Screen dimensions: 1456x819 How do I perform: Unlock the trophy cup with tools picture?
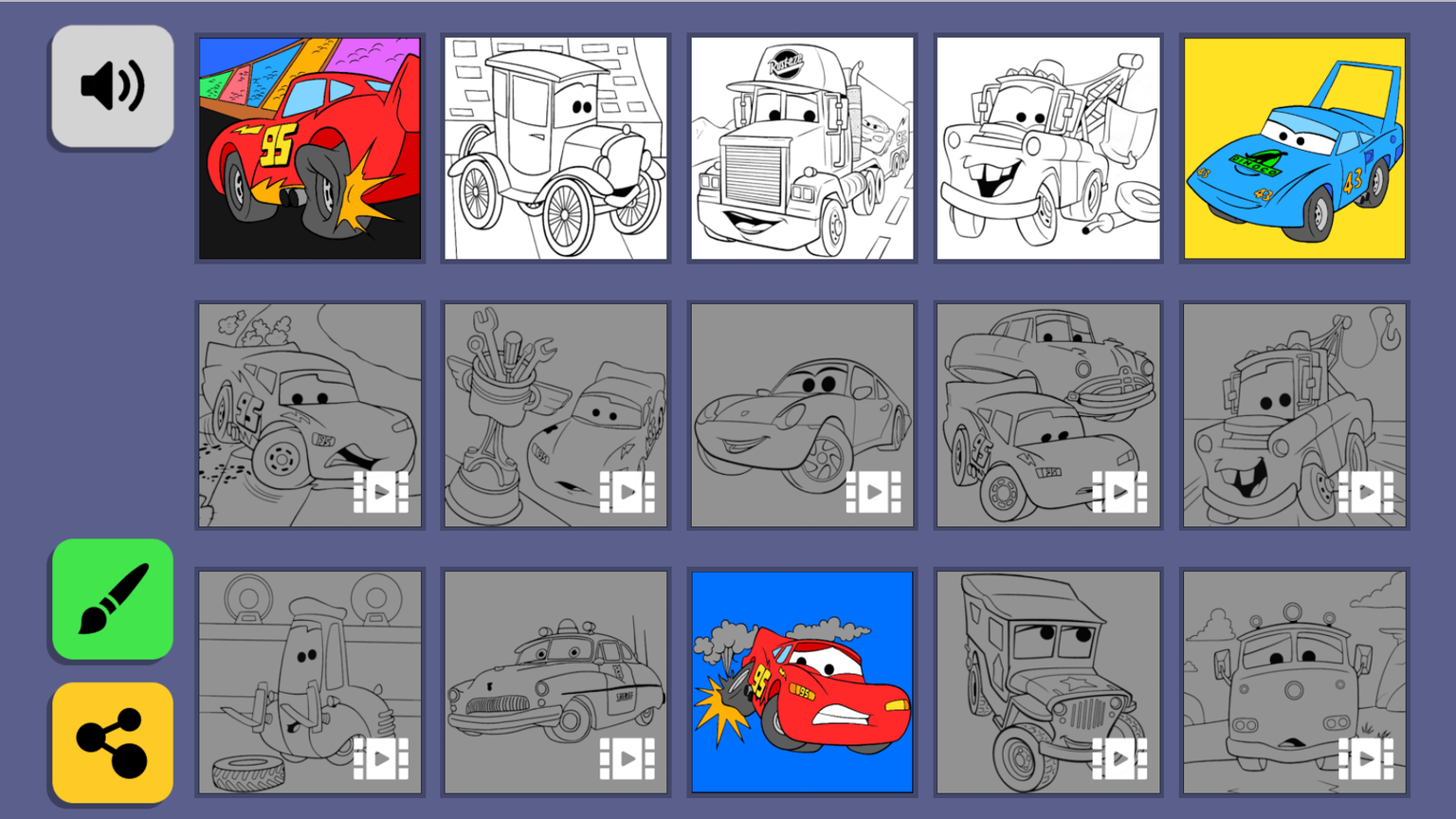pyautogui.click(x=556, y=415)
